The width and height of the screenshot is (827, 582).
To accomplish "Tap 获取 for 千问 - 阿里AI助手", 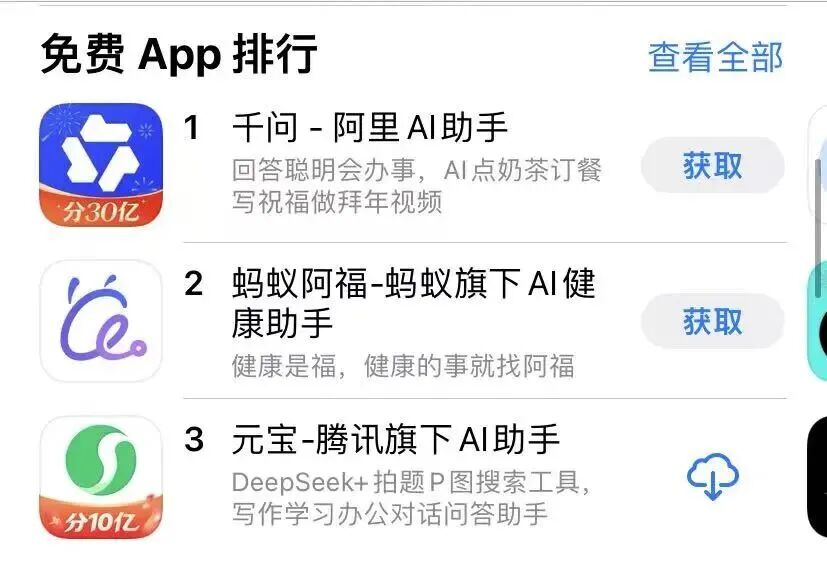I will [712, 165].
